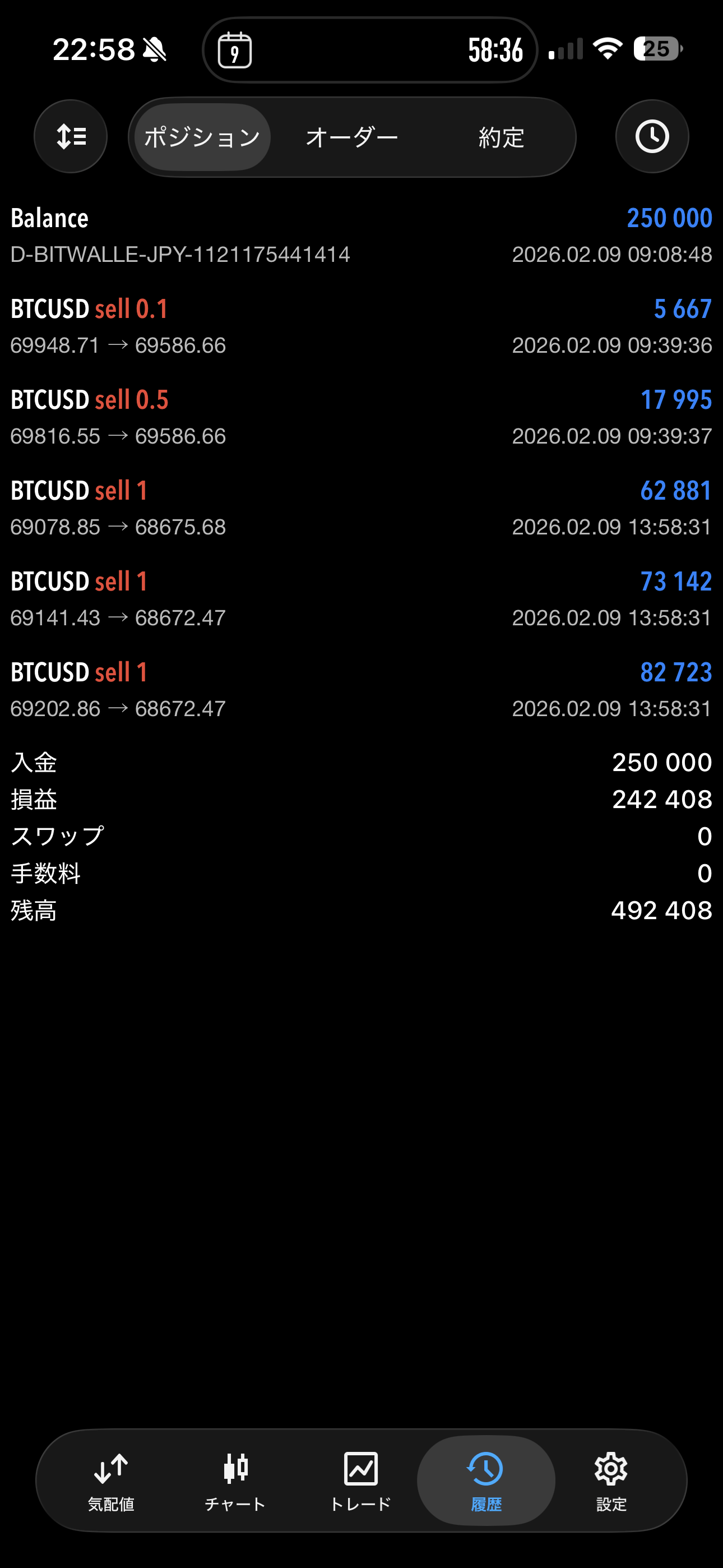The image size is (723, 1568).
Task: Select the ポジション segment
Action: [202, 137]
